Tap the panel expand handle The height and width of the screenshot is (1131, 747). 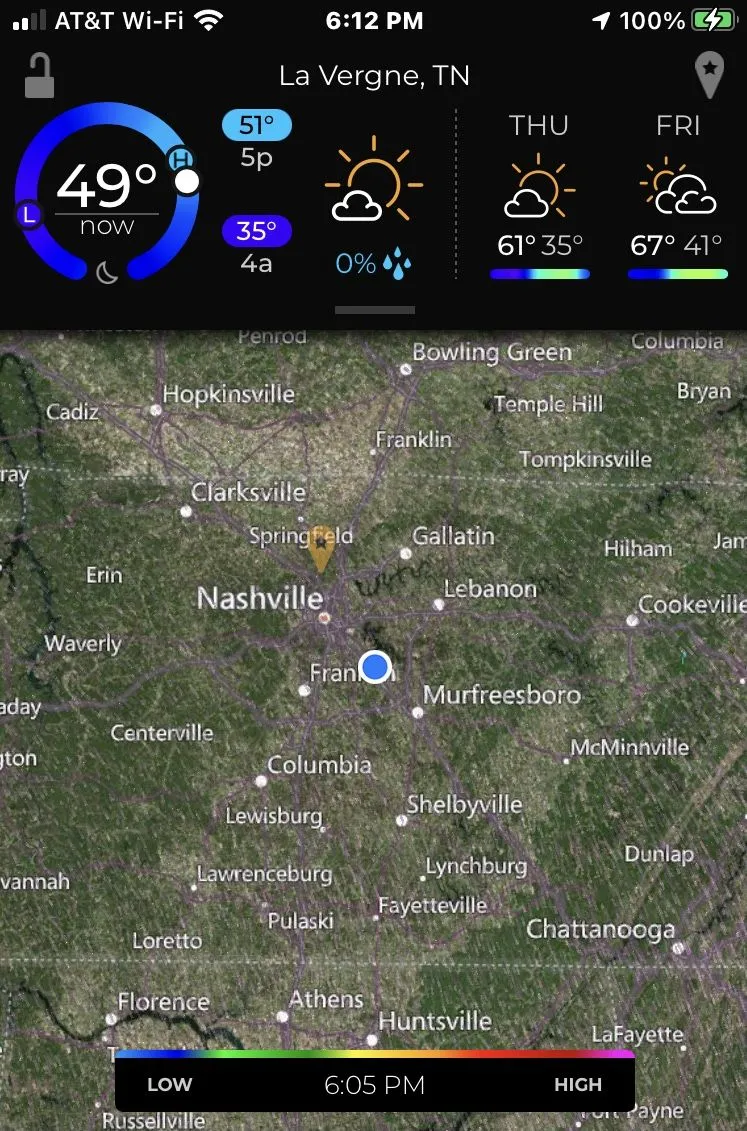click(374, 310)
